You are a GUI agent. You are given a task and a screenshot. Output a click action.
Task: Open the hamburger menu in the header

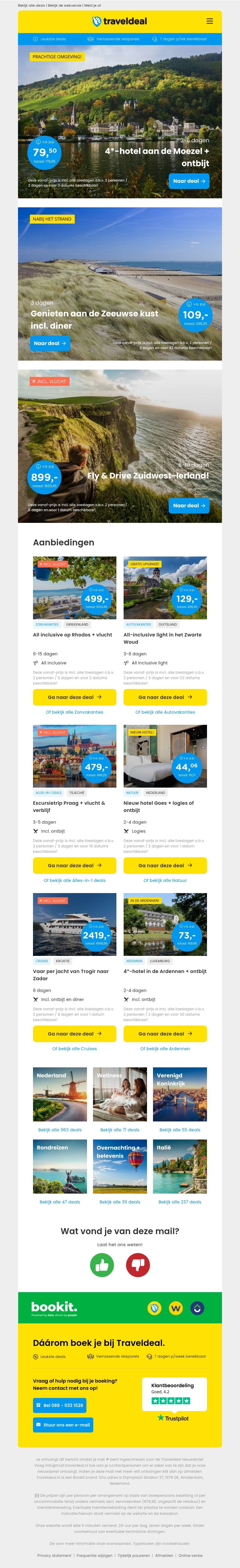(x=210, y=21)
